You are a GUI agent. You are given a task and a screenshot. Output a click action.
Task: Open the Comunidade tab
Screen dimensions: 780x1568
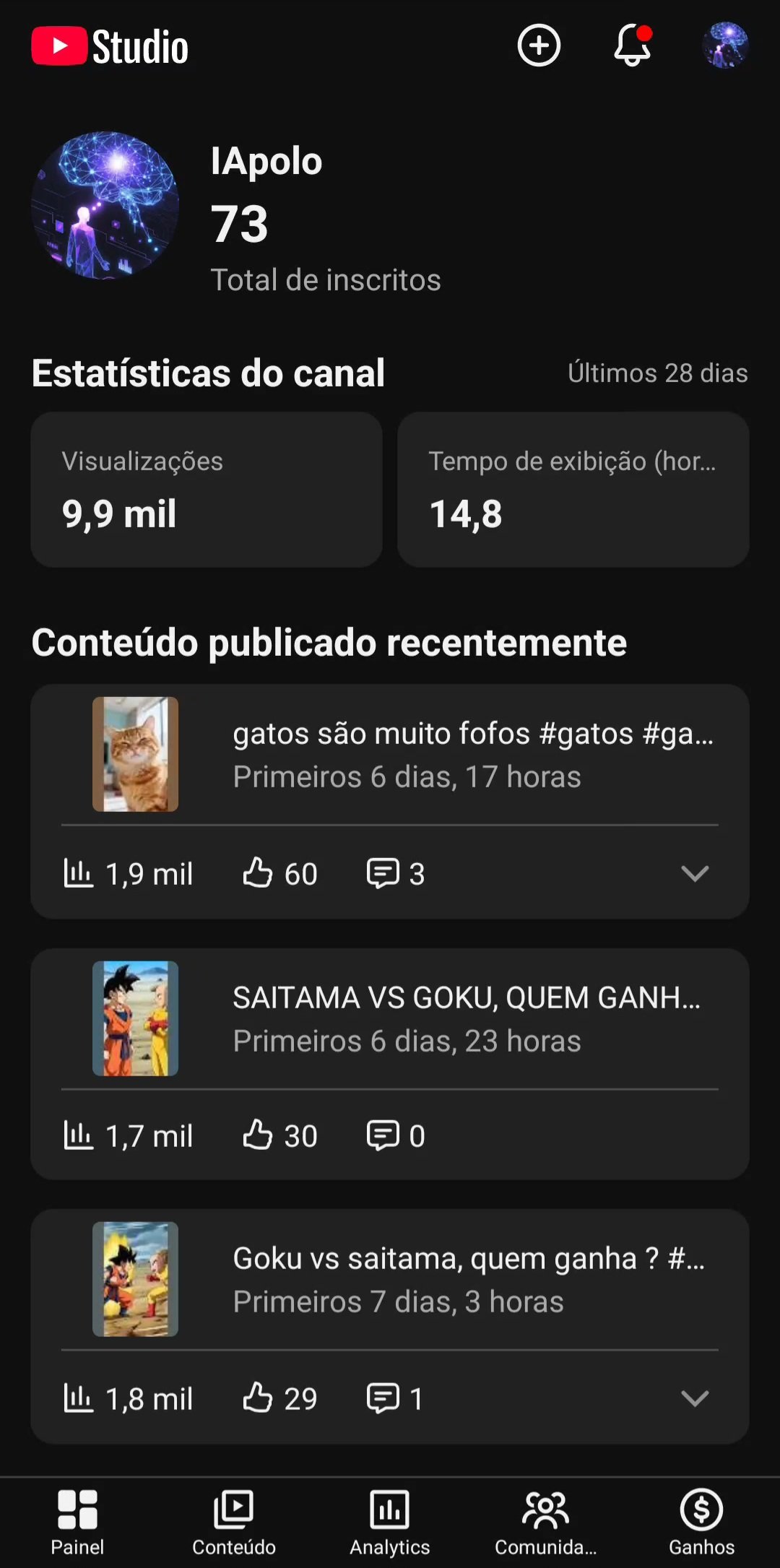click(x=546, y=1522)
